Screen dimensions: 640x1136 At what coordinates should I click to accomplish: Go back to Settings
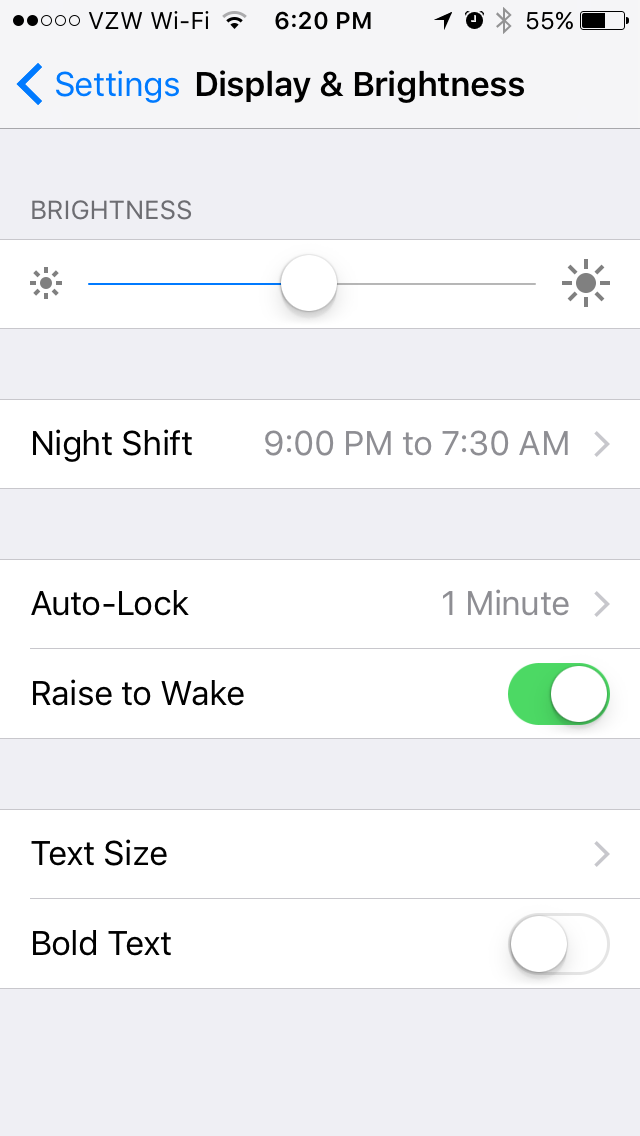98,85
